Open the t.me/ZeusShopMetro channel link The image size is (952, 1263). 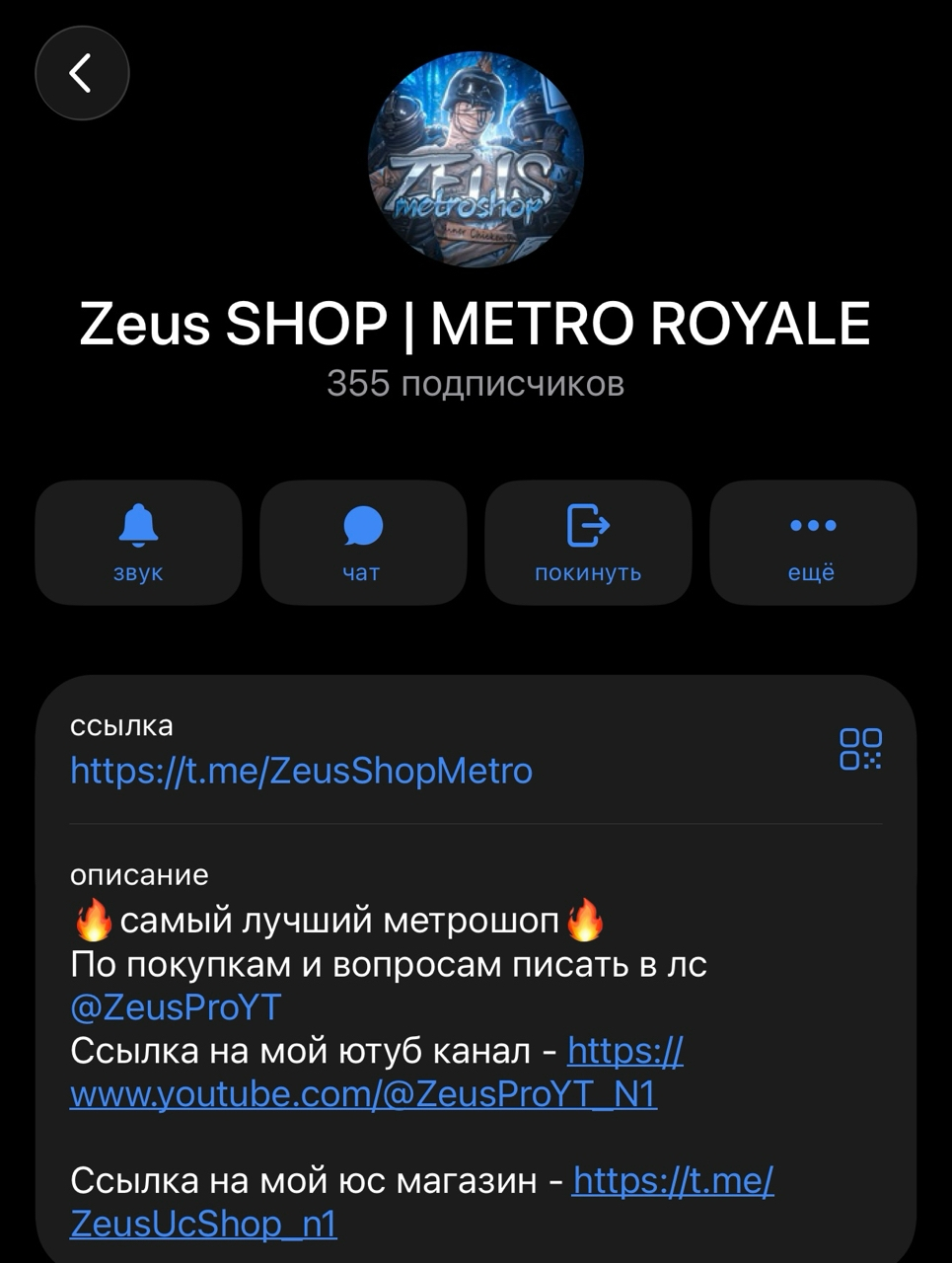coord(301,771)
